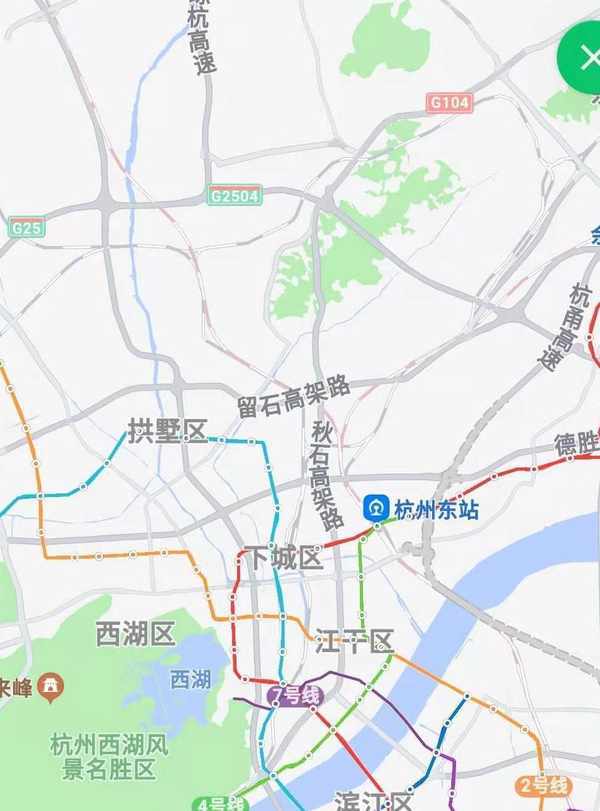Close the map with the green X button

pyautogui.click(x=583, y=57)
